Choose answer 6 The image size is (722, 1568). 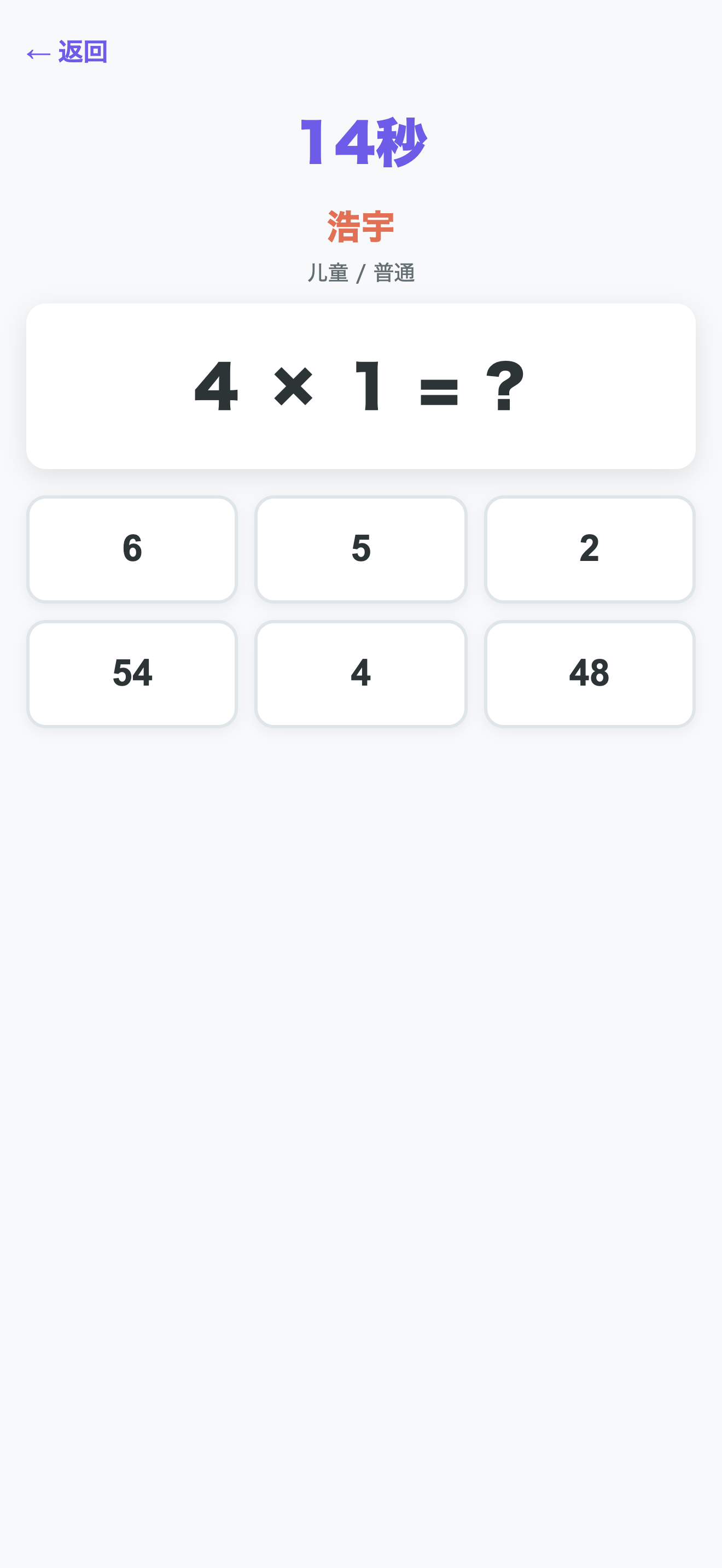(x=132, y=549)
